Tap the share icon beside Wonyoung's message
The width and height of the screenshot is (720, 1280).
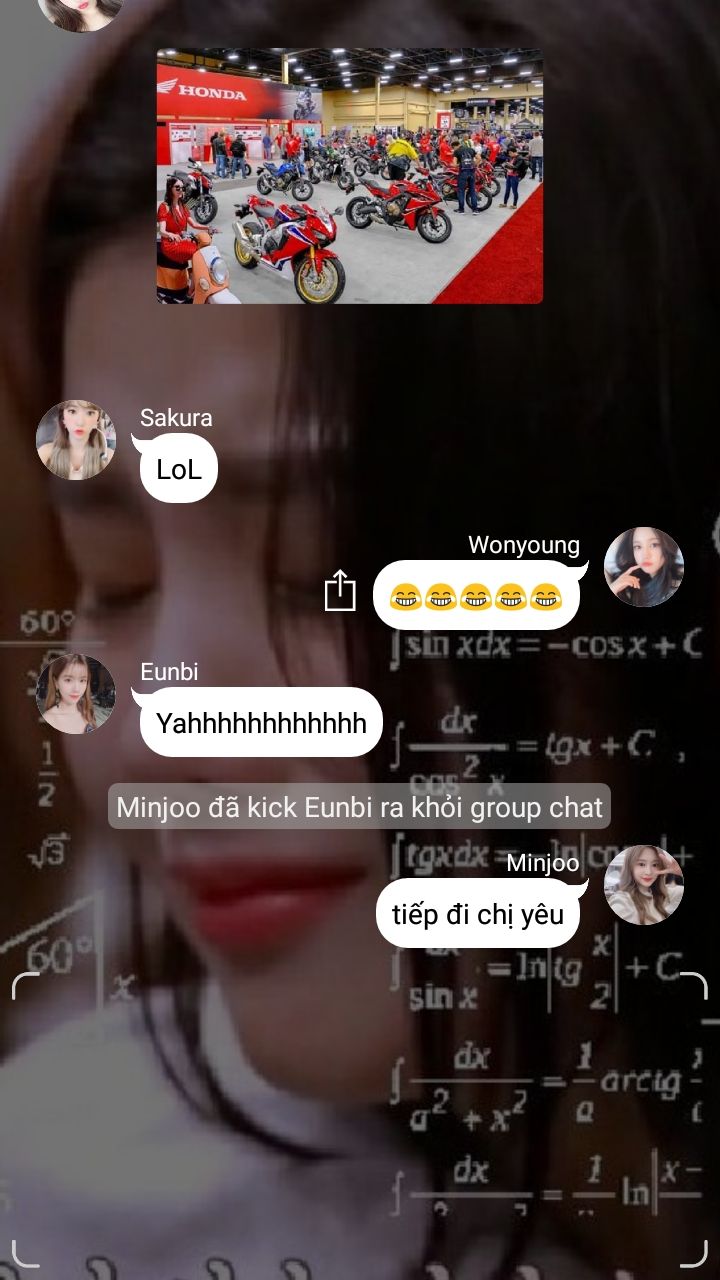(340, 590)
